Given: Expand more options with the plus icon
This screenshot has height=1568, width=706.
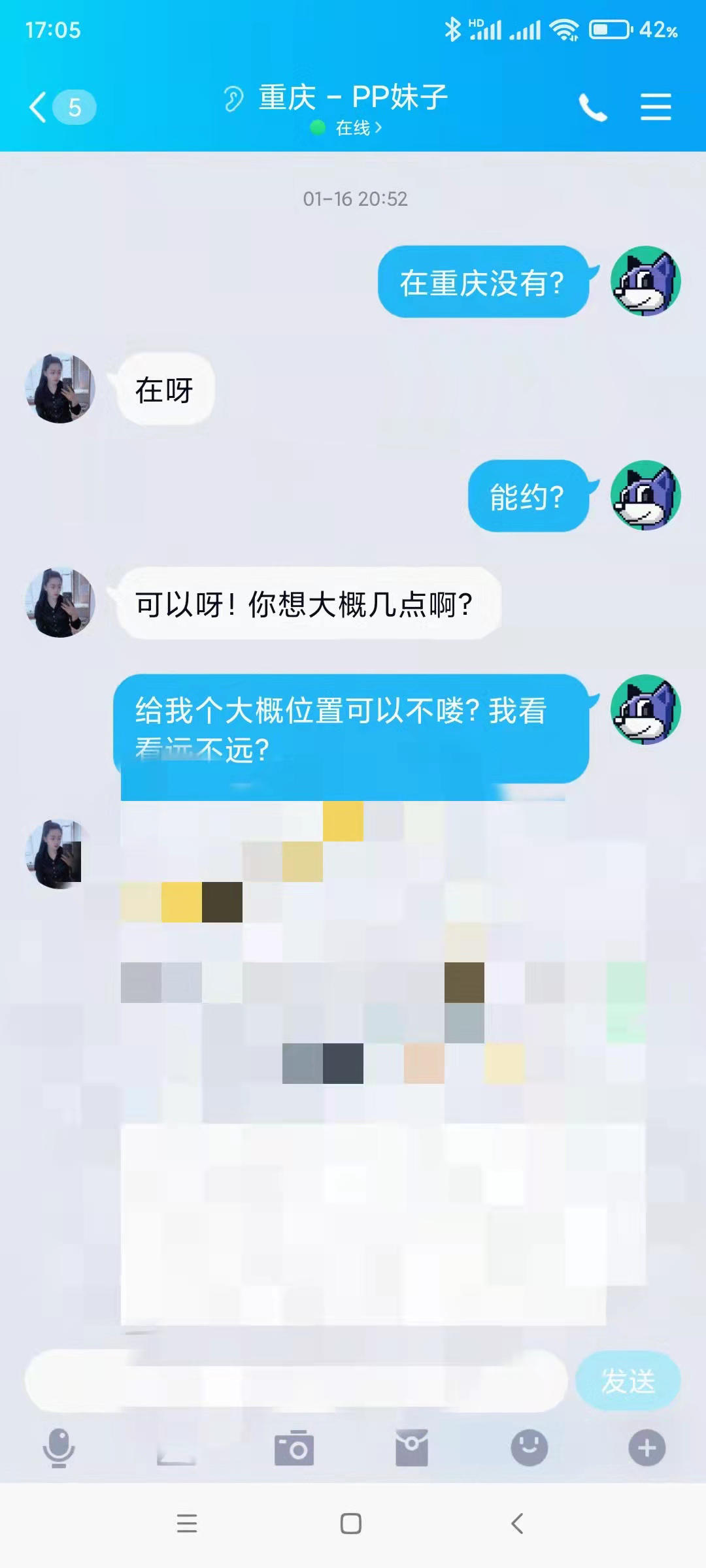Looking at the screenshot, I should (x=647, y=1448).
